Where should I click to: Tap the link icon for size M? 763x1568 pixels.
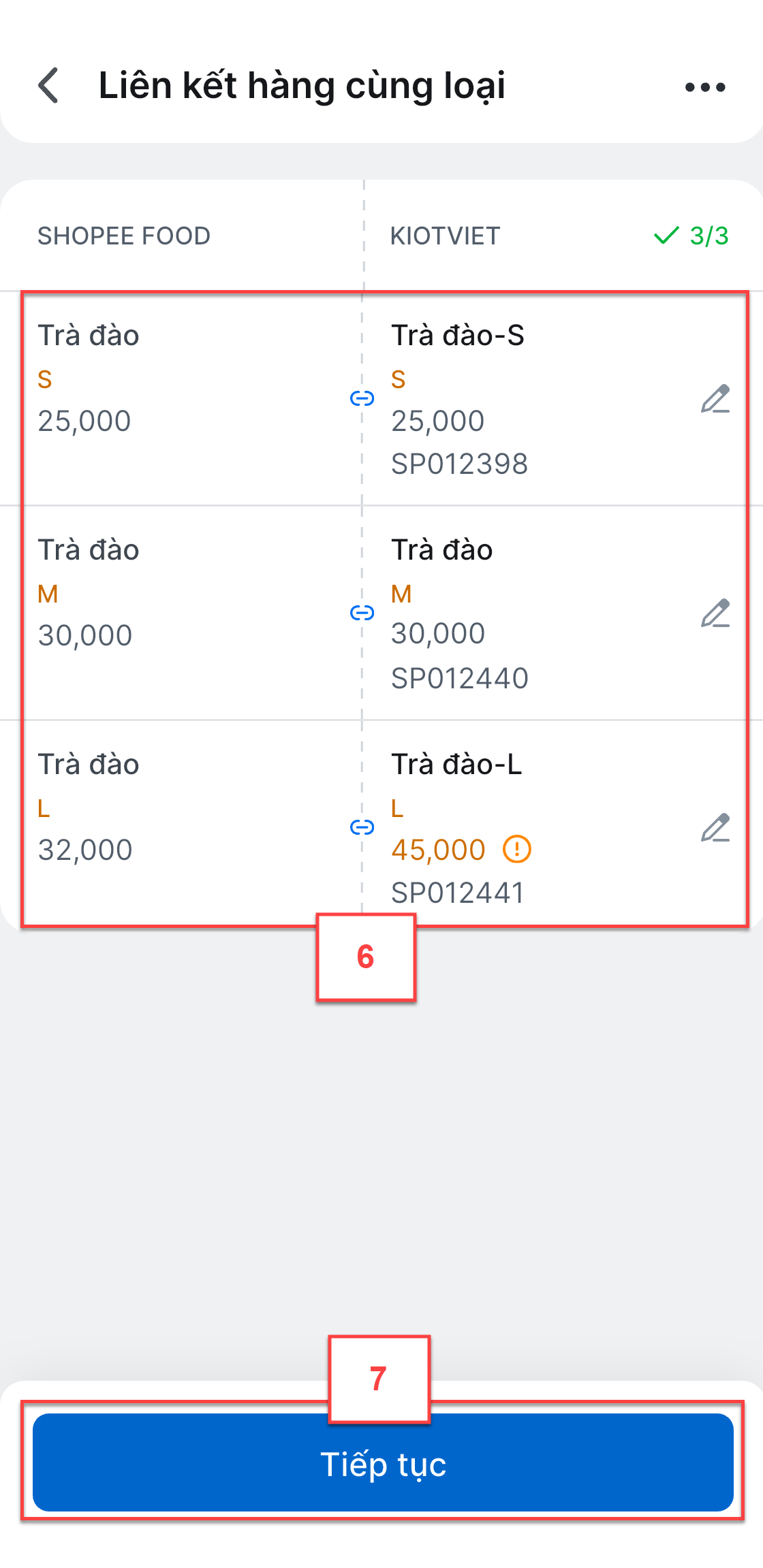pyautogui.click(x=362, y=613)
